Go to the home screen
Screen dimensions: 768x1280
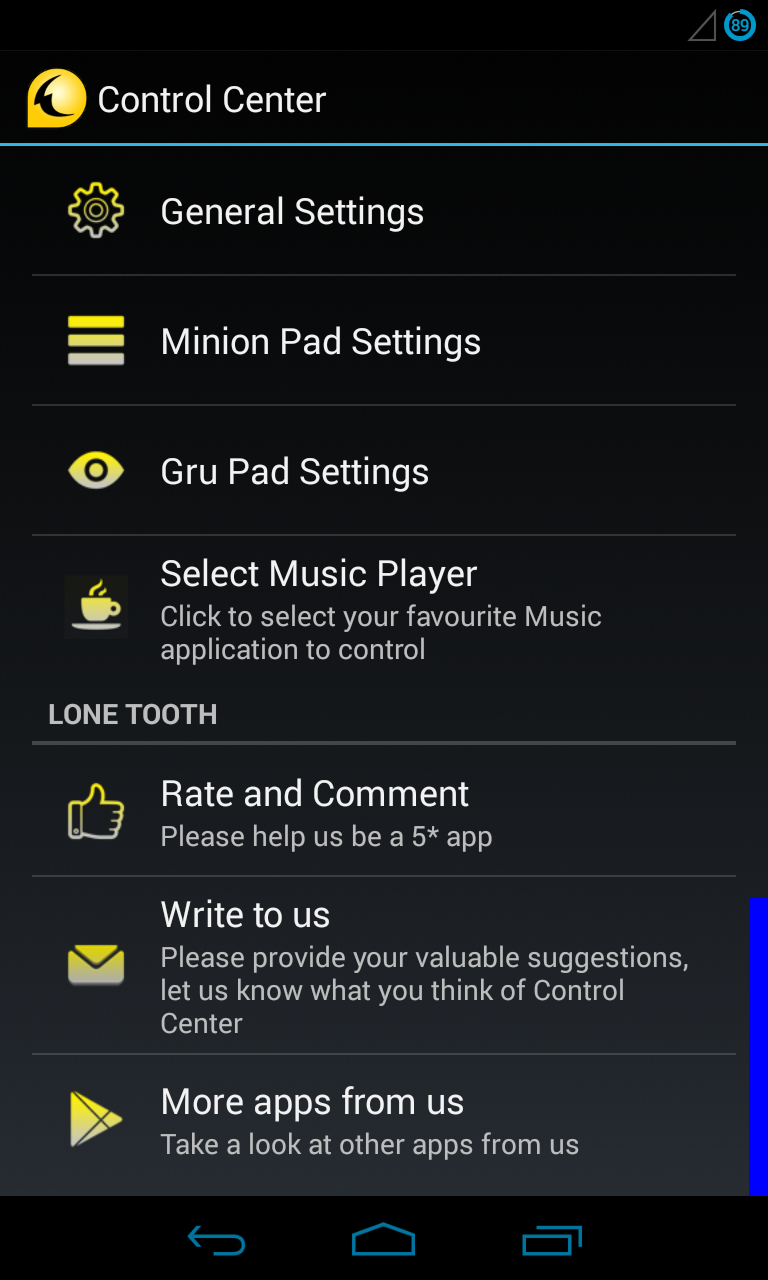383,1240
